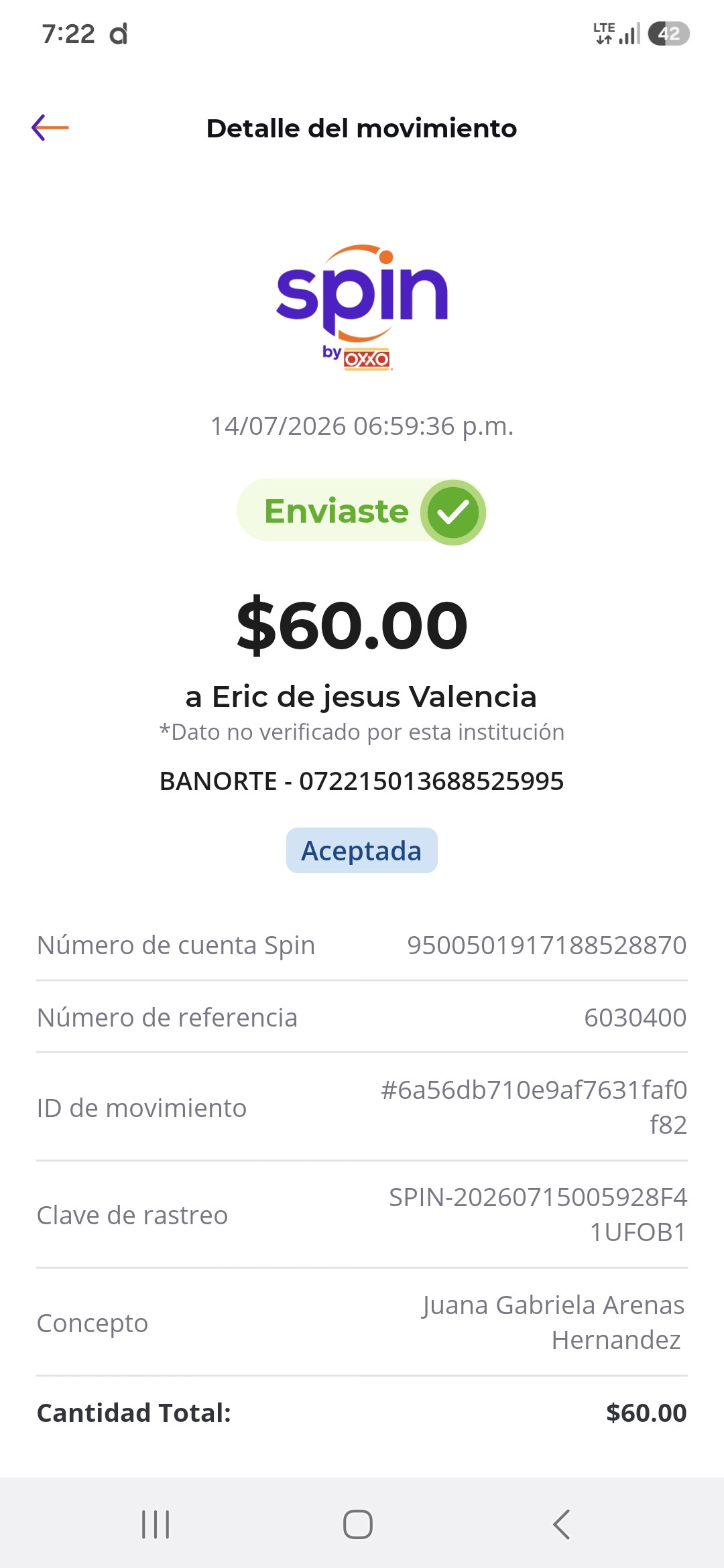Open the system recent apps view

156,1524
